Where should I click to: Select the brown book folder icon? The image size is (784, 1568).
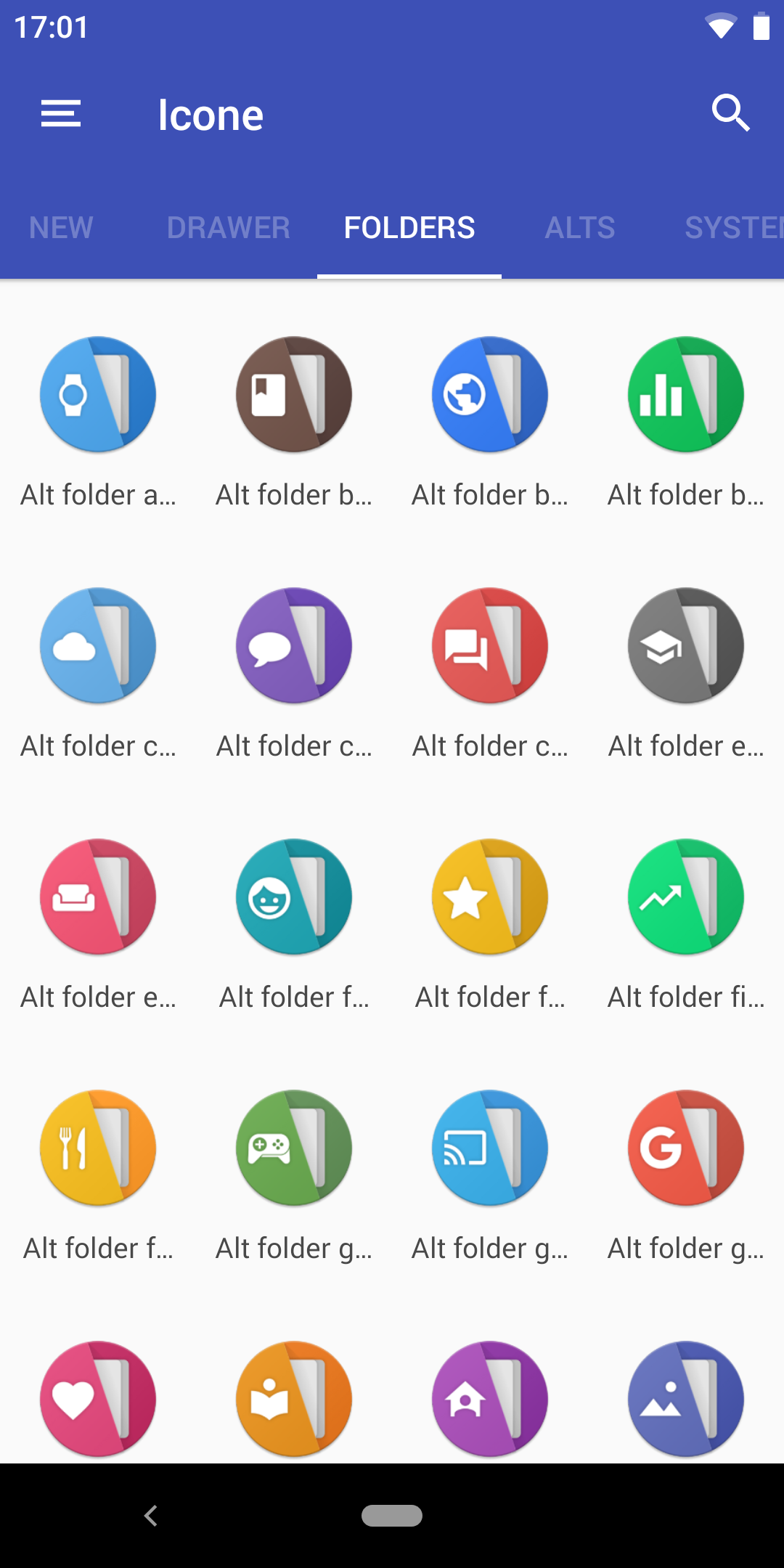point(294,394)
